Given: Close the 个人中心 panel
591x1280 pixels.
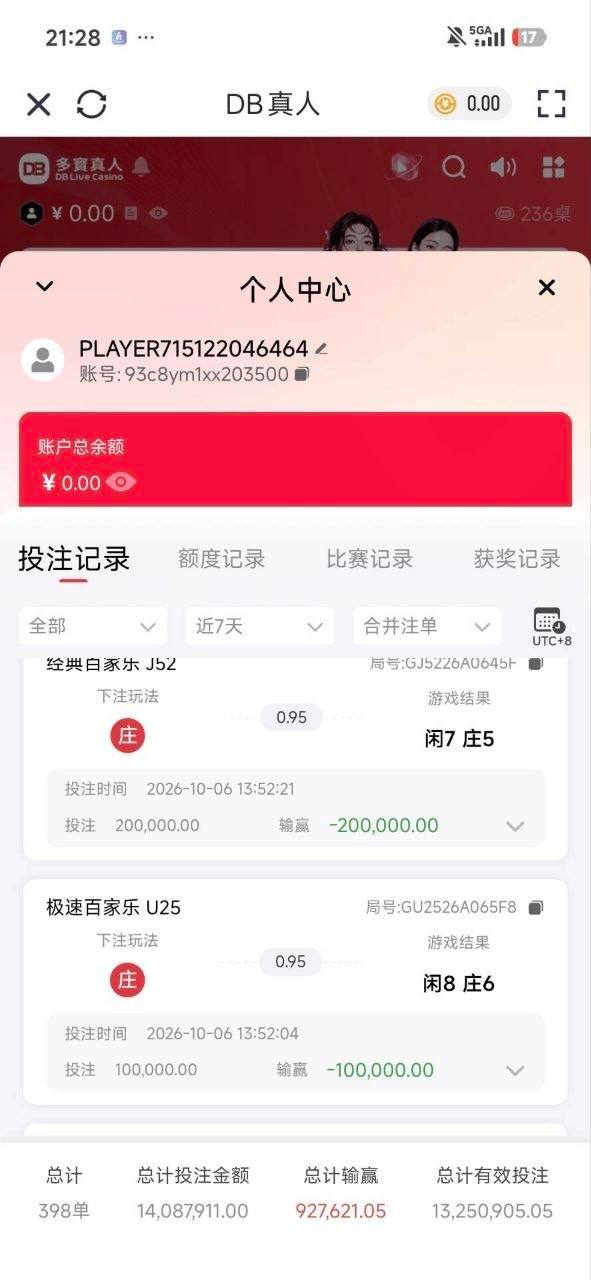Looking at the screenshot, I should point(546,288).
